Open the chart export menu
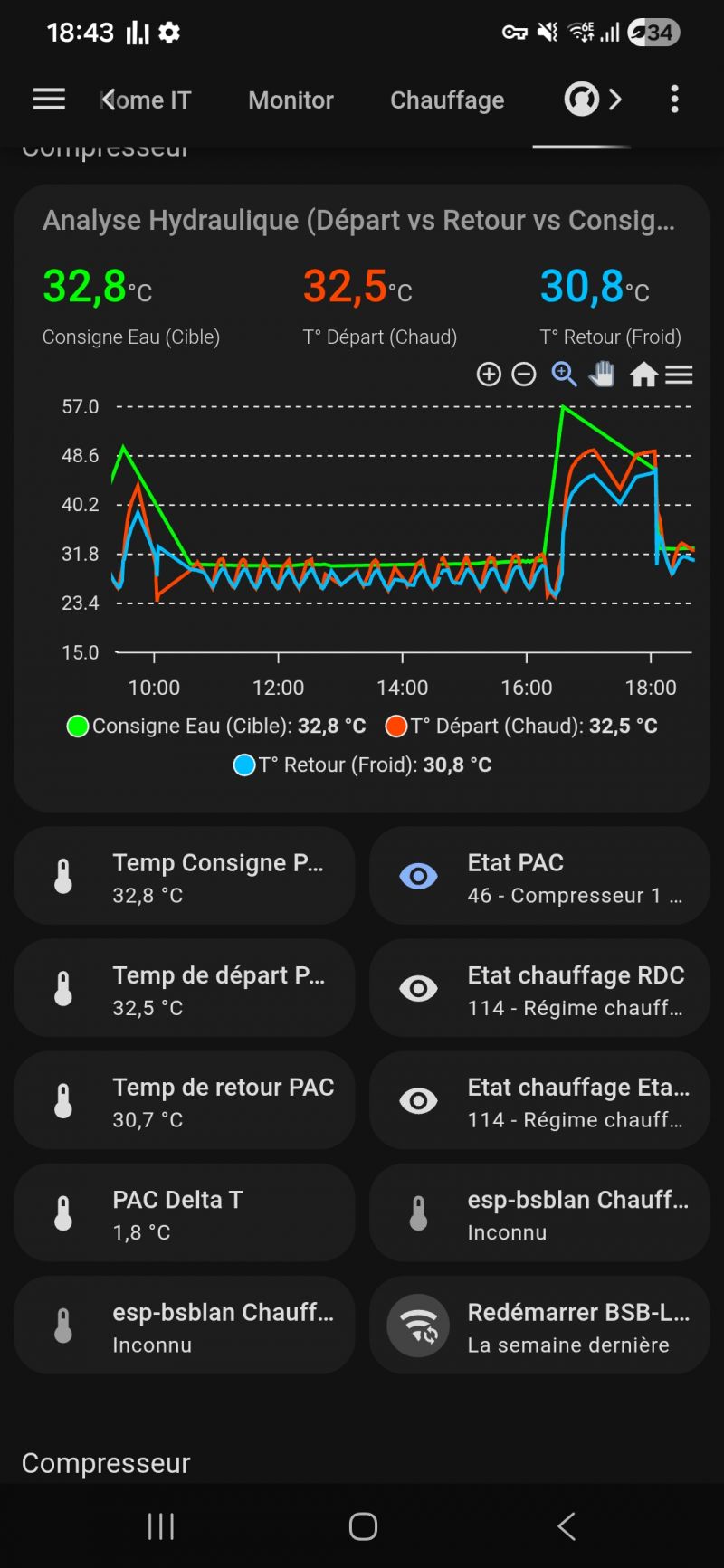The image size is (724, 1568). pyautogui.click(x=680, y=375)
